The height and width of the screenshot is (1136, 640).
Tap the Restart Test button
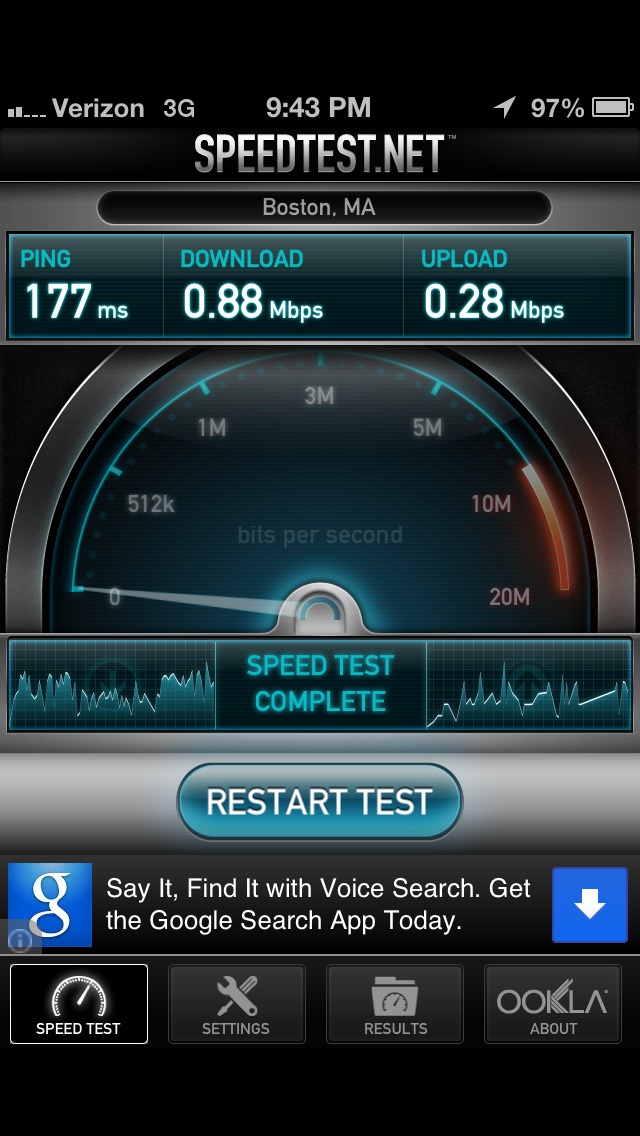(x=320, y=801)
